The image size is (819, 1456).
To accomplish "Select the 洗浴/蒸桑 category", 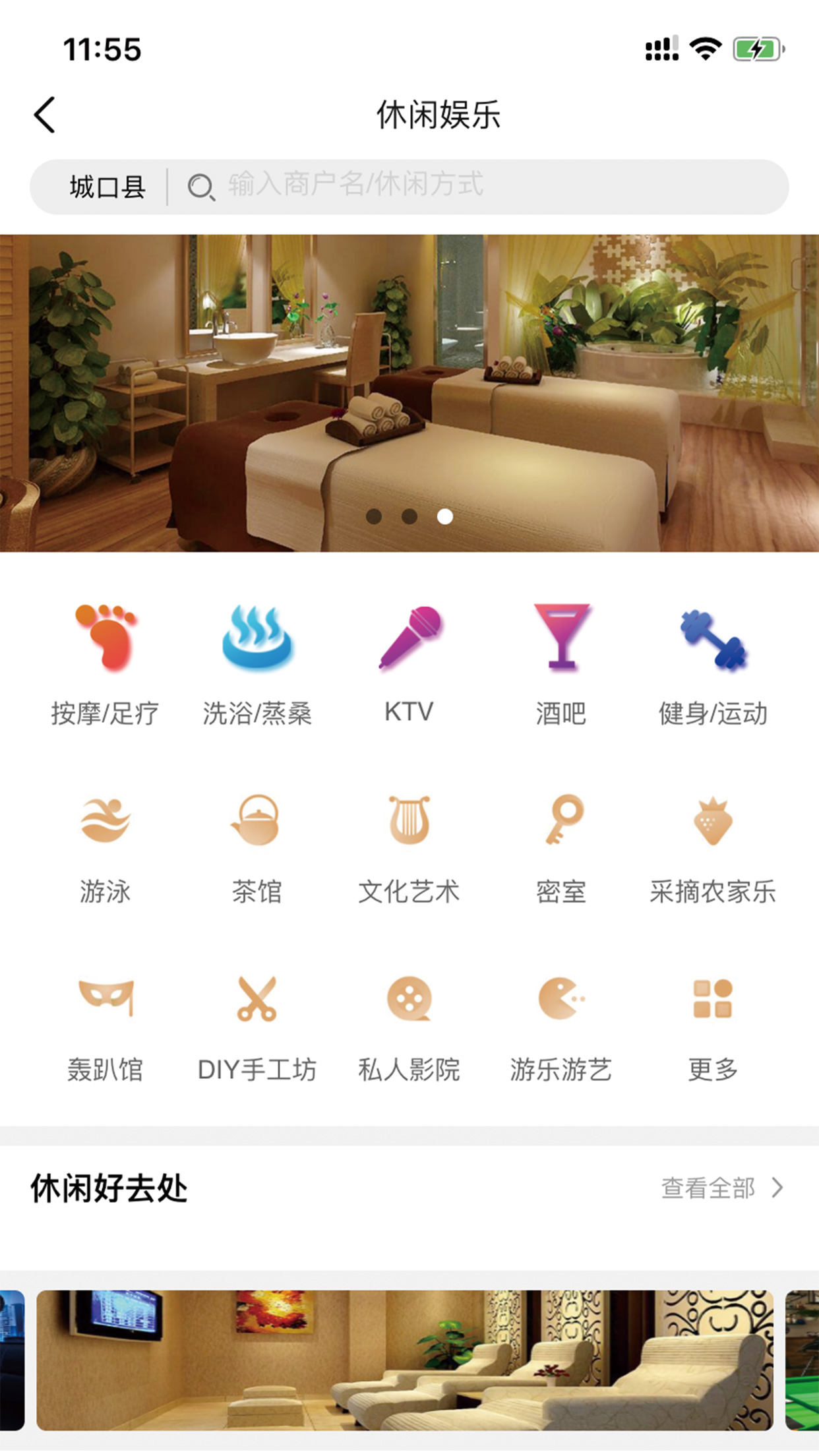I will coord(257,664).
